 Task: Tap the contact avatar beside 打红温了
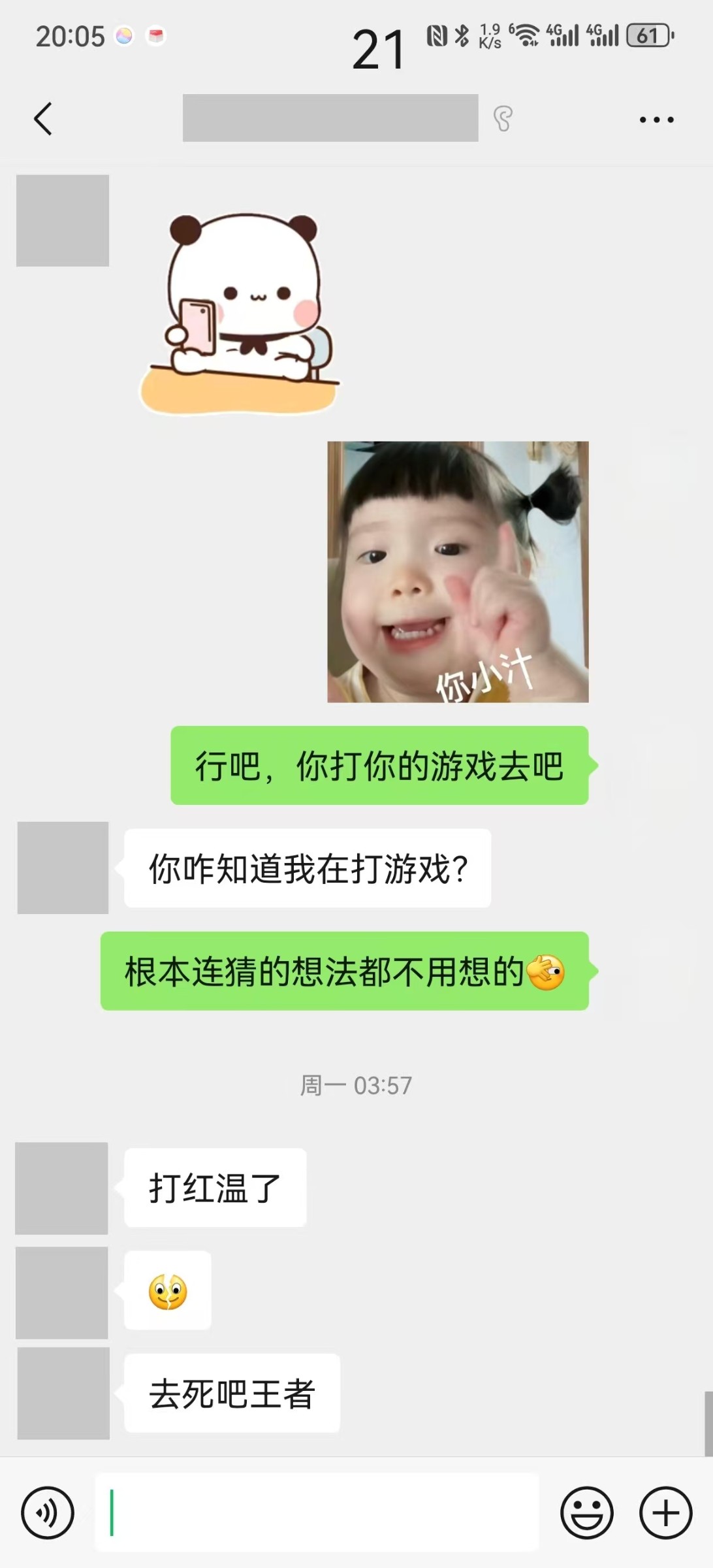coord(61,1188)
